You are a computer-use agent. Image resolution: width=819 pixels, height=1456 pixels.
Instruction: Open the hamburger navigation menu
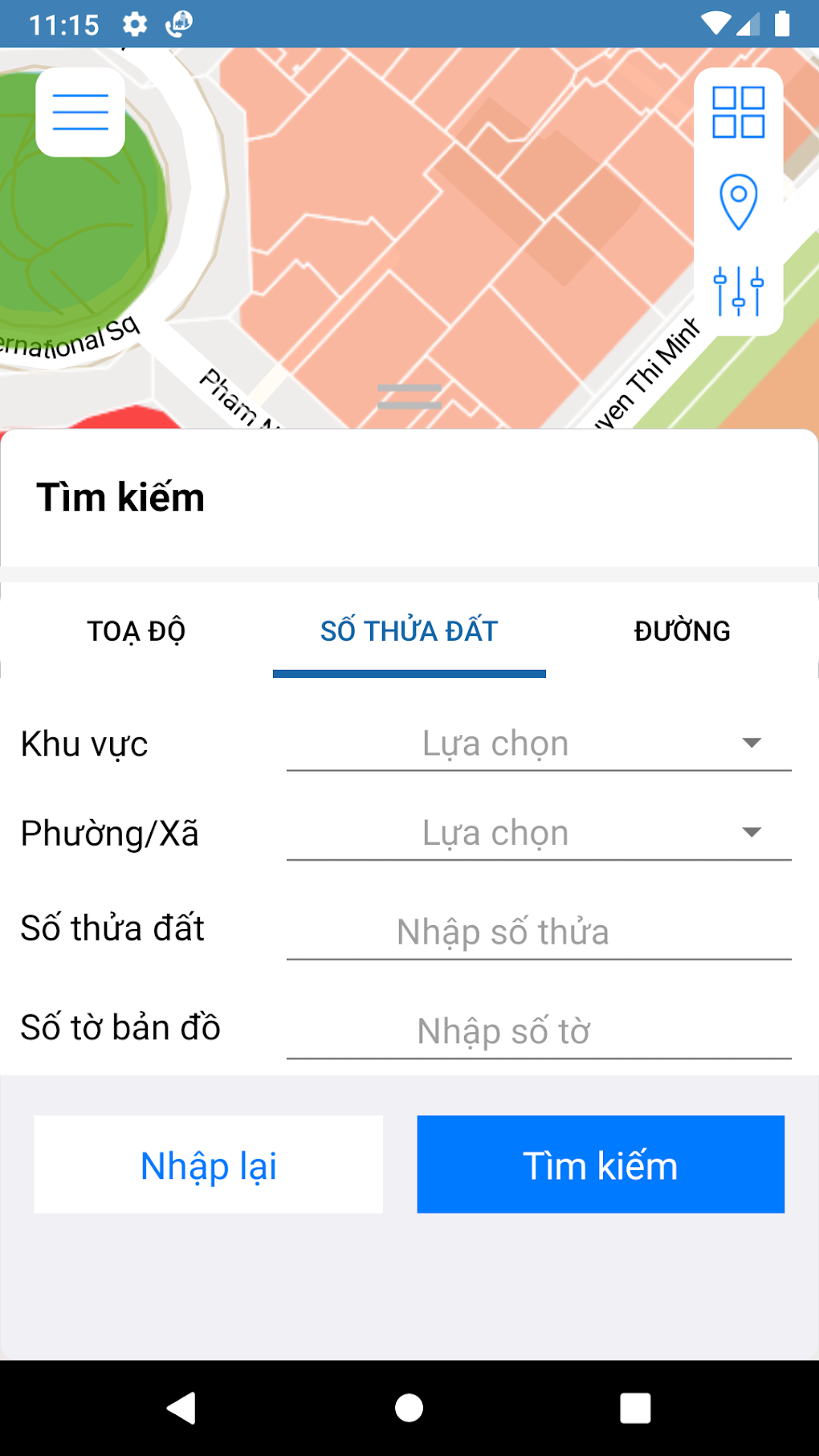pos(79,112)
